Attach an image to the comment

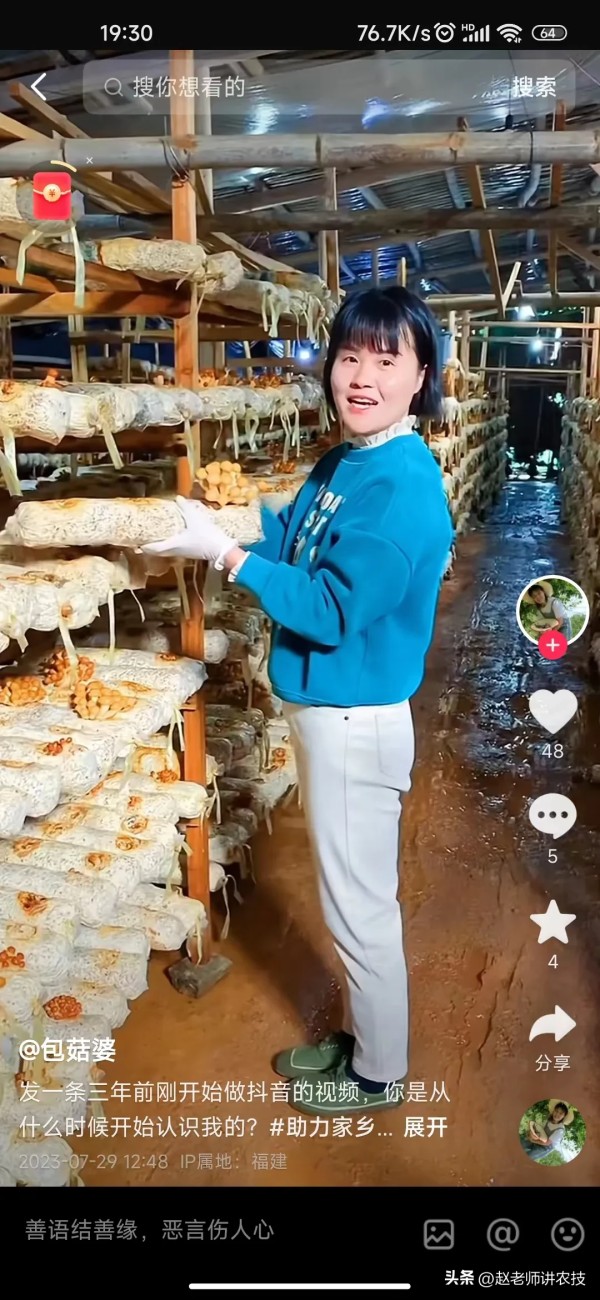tap(439, 1234)
